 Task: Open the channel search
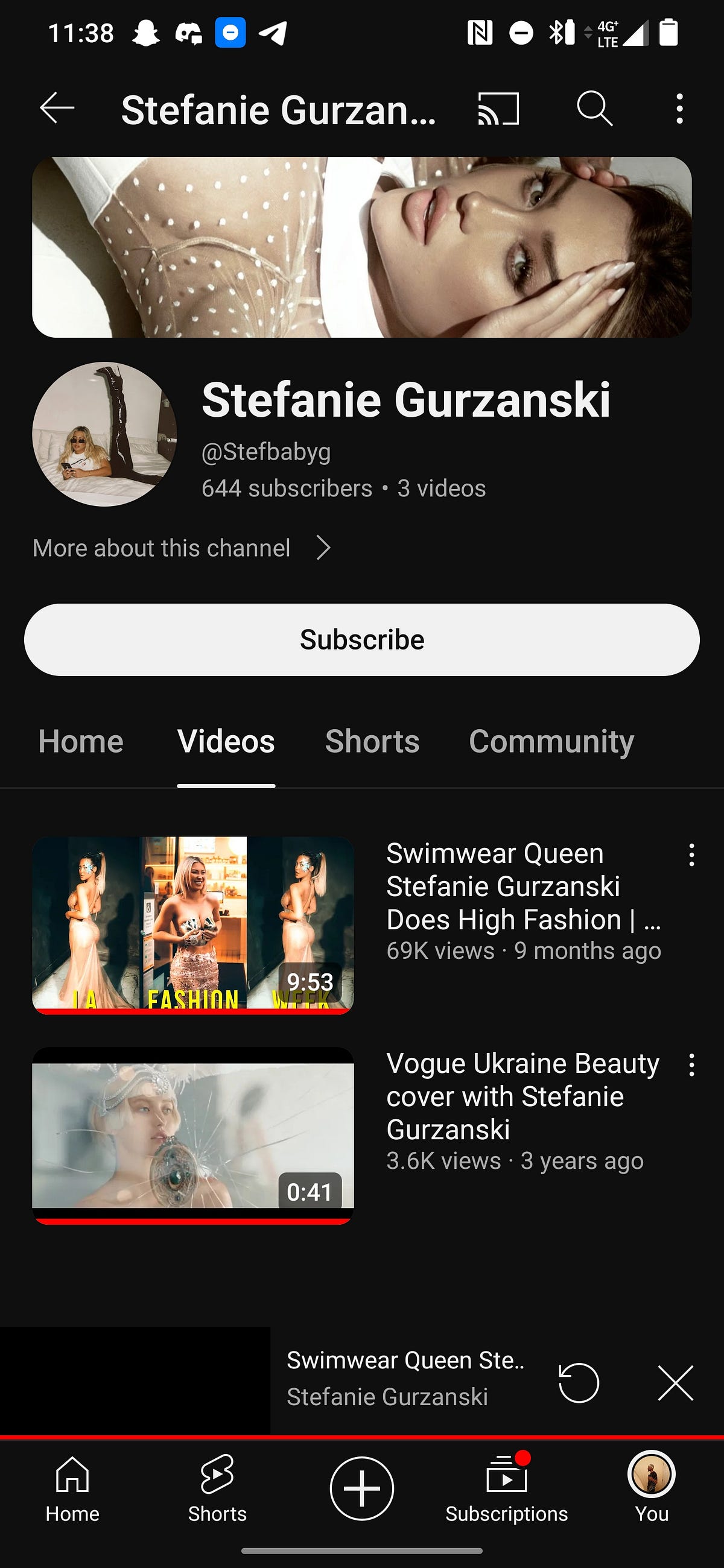coord(594,110)
